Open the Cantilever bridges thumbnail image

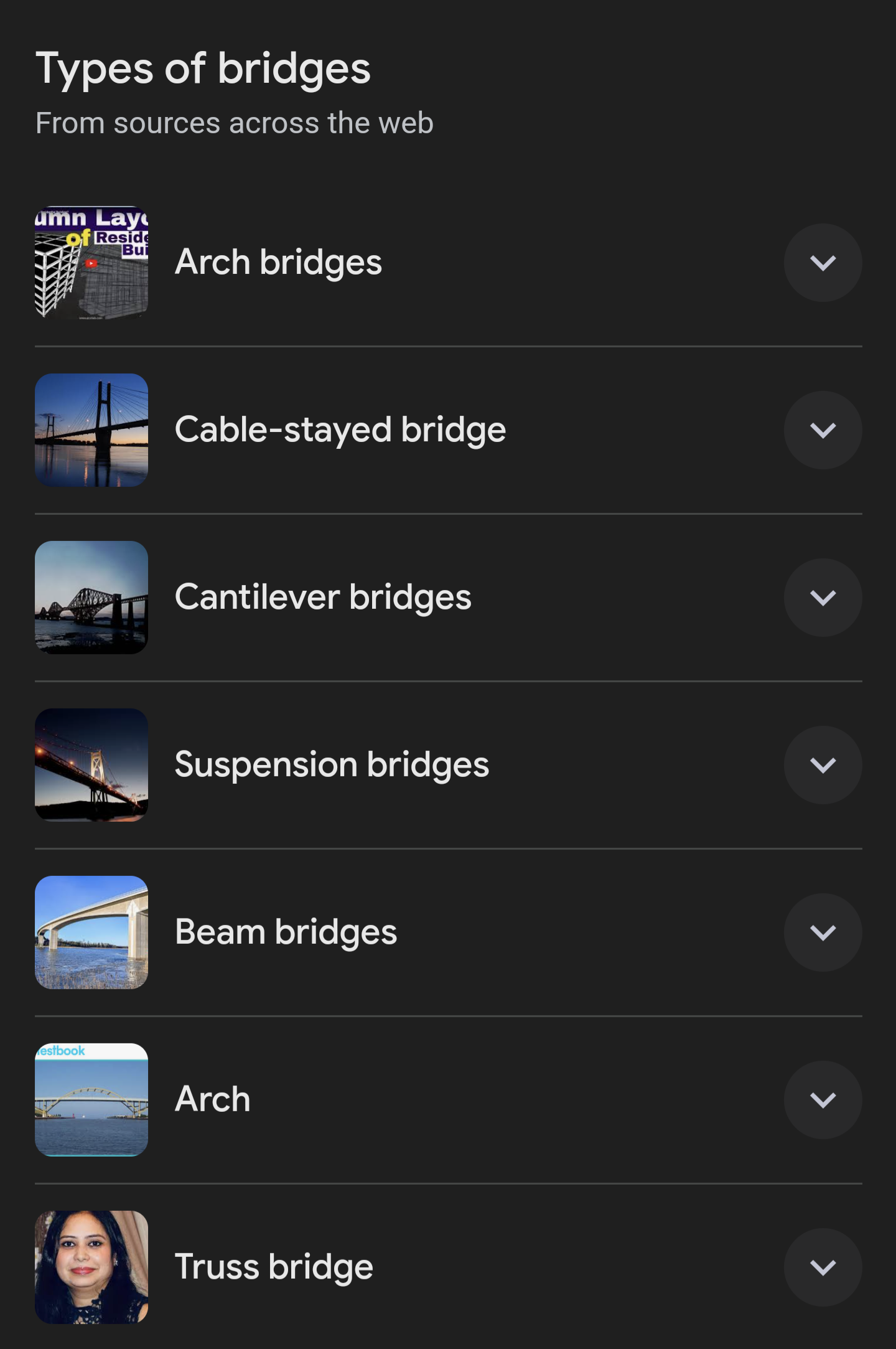coord(91,597)
